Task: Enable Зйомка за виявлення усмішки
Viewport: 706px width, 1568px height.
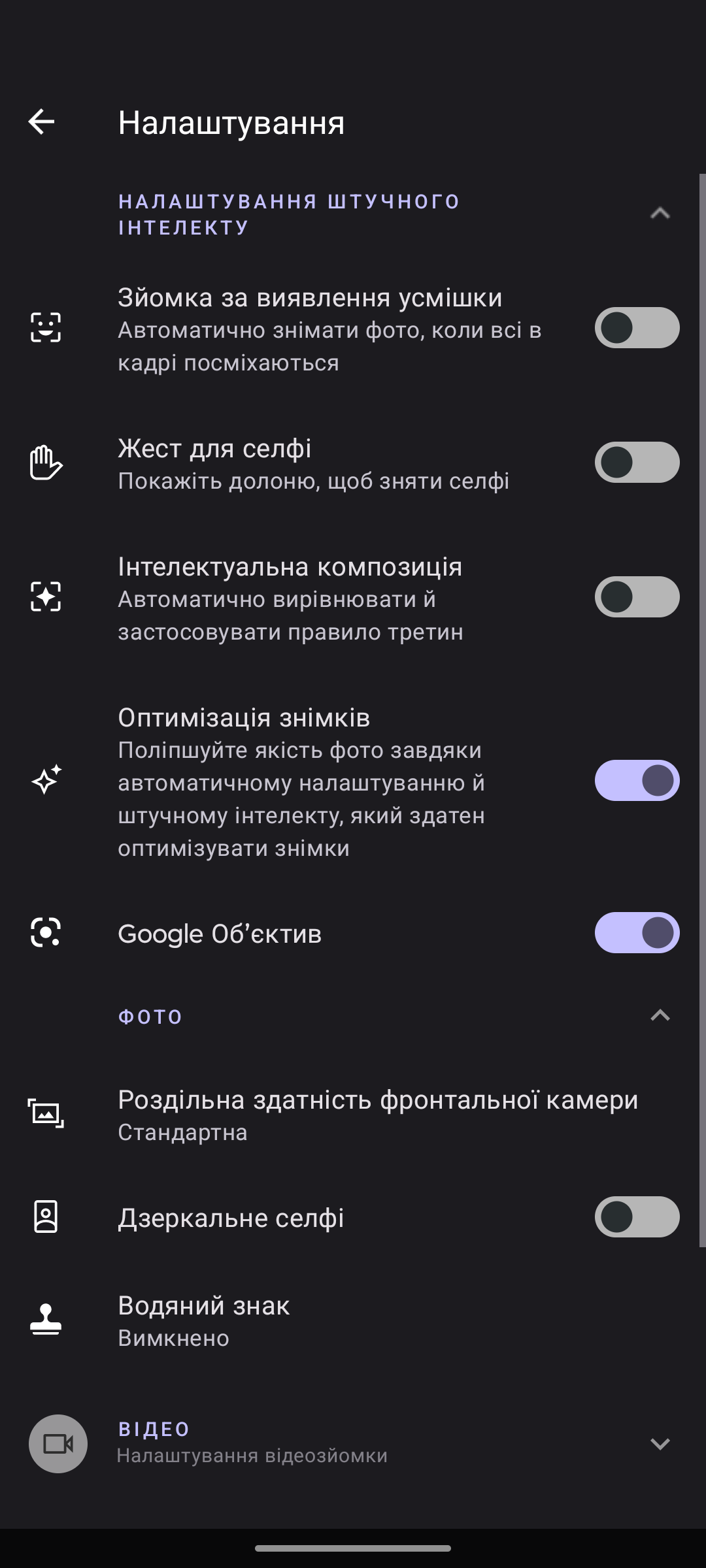Action: pyautogui.click(x=637, y=328)
